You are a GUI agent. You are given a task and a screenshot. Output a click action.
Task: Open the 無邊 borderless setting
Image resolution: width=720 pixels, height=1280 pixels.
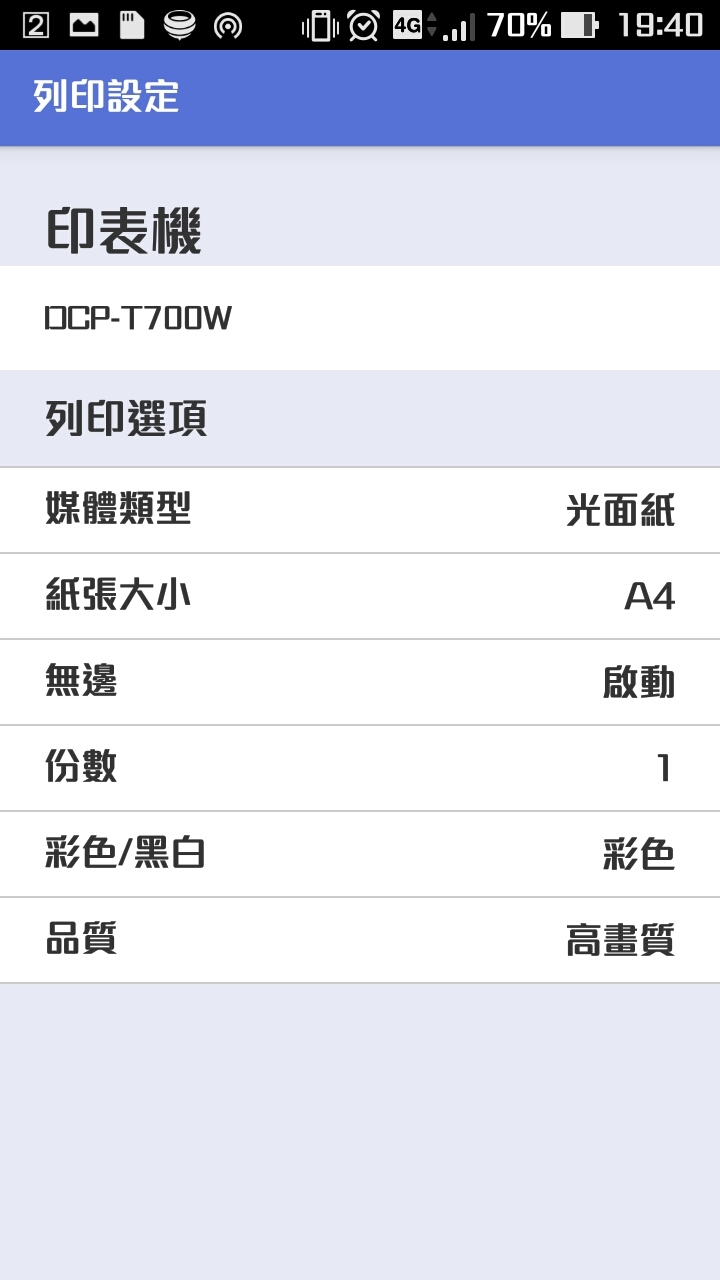360,682
